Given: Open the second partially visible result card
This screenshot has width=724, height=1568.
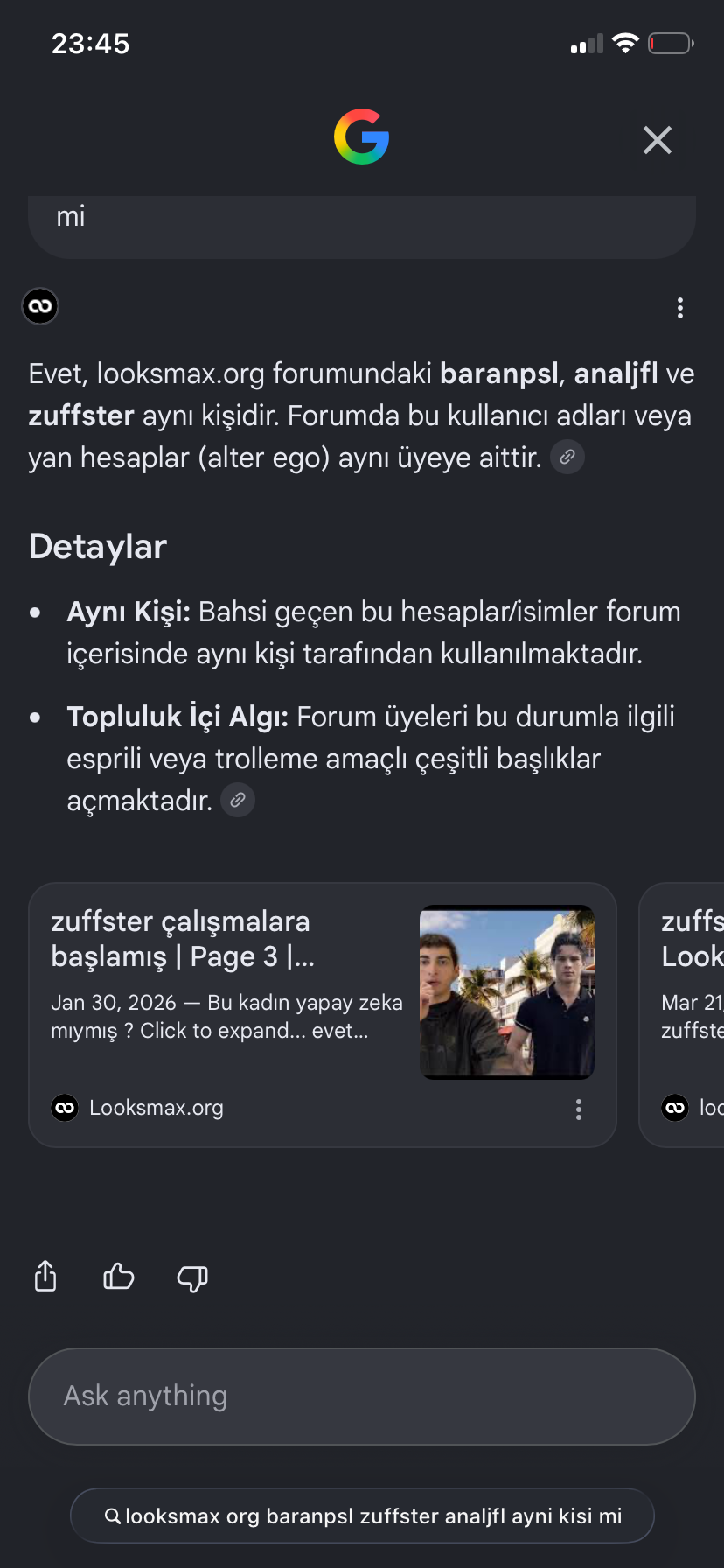Looking at the screenshot, I should 682,1015.
